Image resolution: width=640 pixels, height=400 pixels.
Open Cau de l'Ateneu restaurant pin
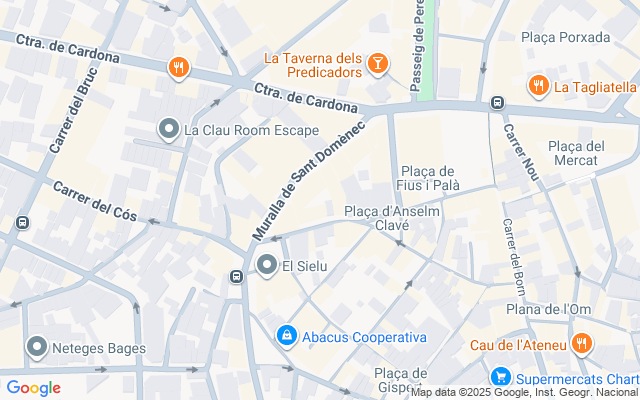581,346
